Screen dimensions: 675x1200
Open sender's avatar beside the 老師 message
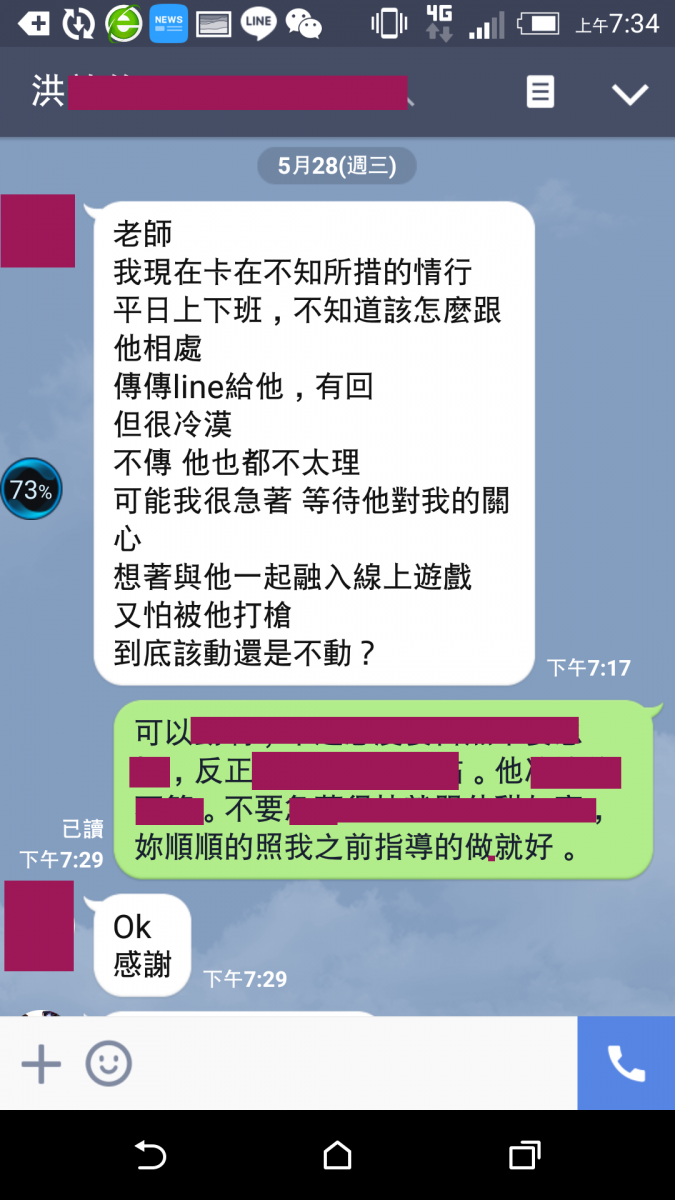[38, 231]
